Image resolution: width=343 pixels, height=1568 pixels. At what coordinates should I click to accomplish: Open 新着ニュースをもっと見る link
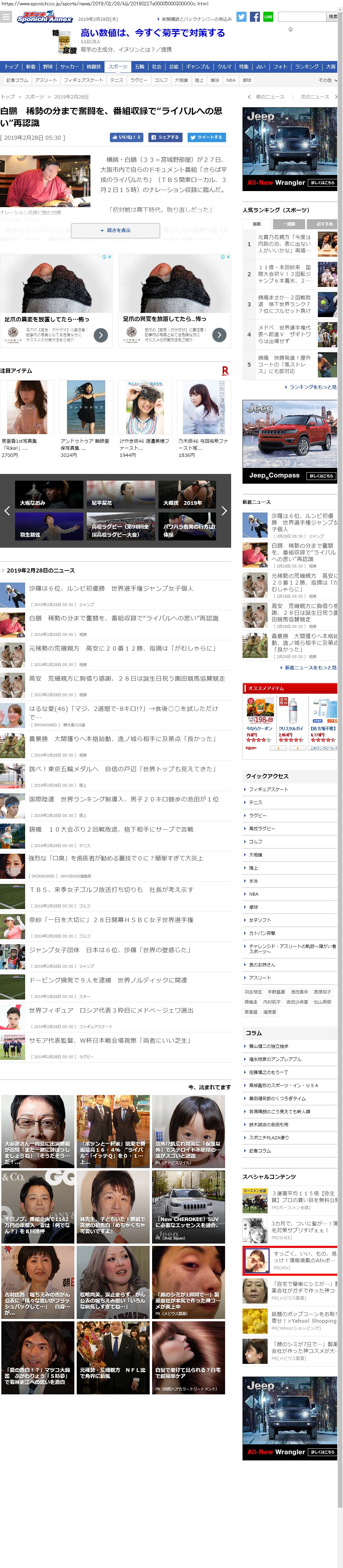(309, 668)
